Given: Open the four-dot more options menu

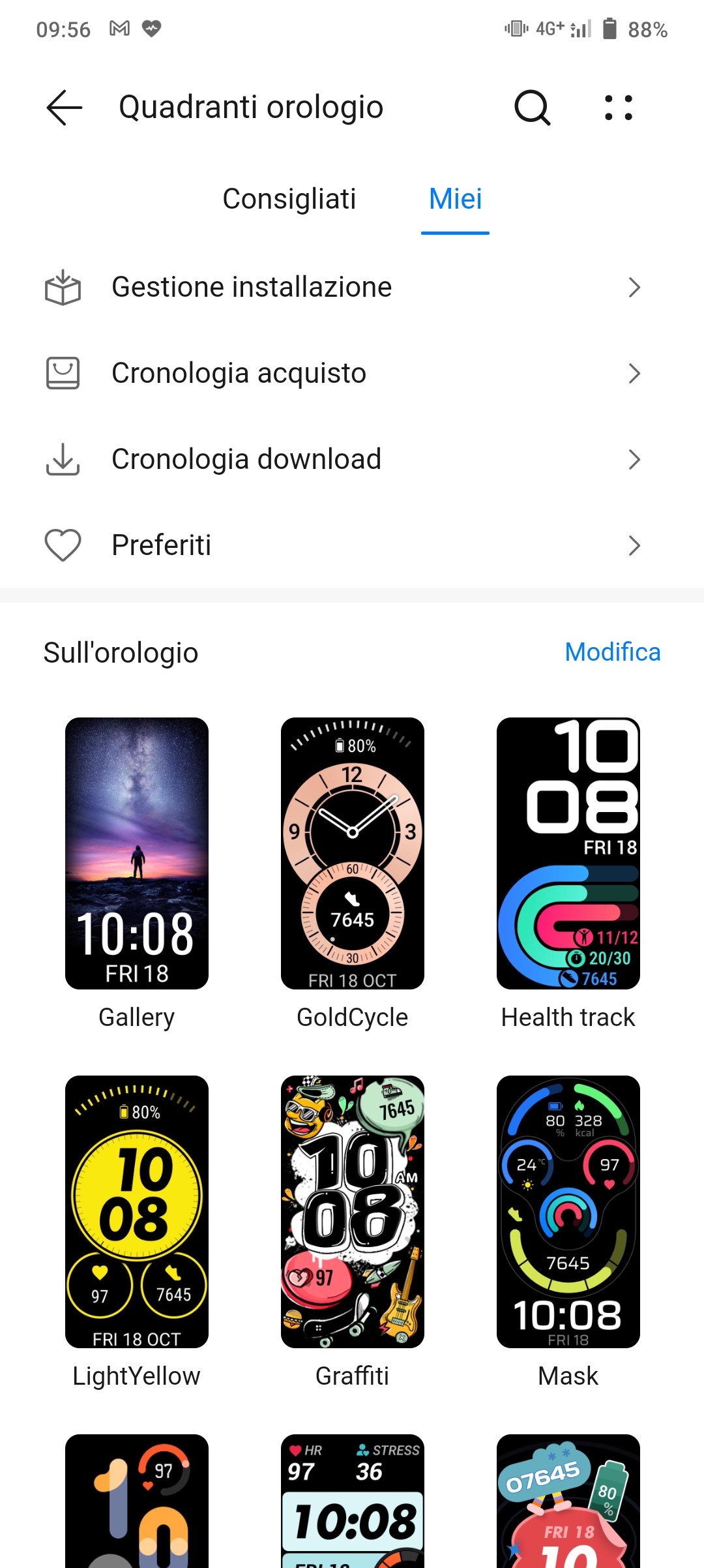Looking at the screenshot, I should tap(618, 108).
